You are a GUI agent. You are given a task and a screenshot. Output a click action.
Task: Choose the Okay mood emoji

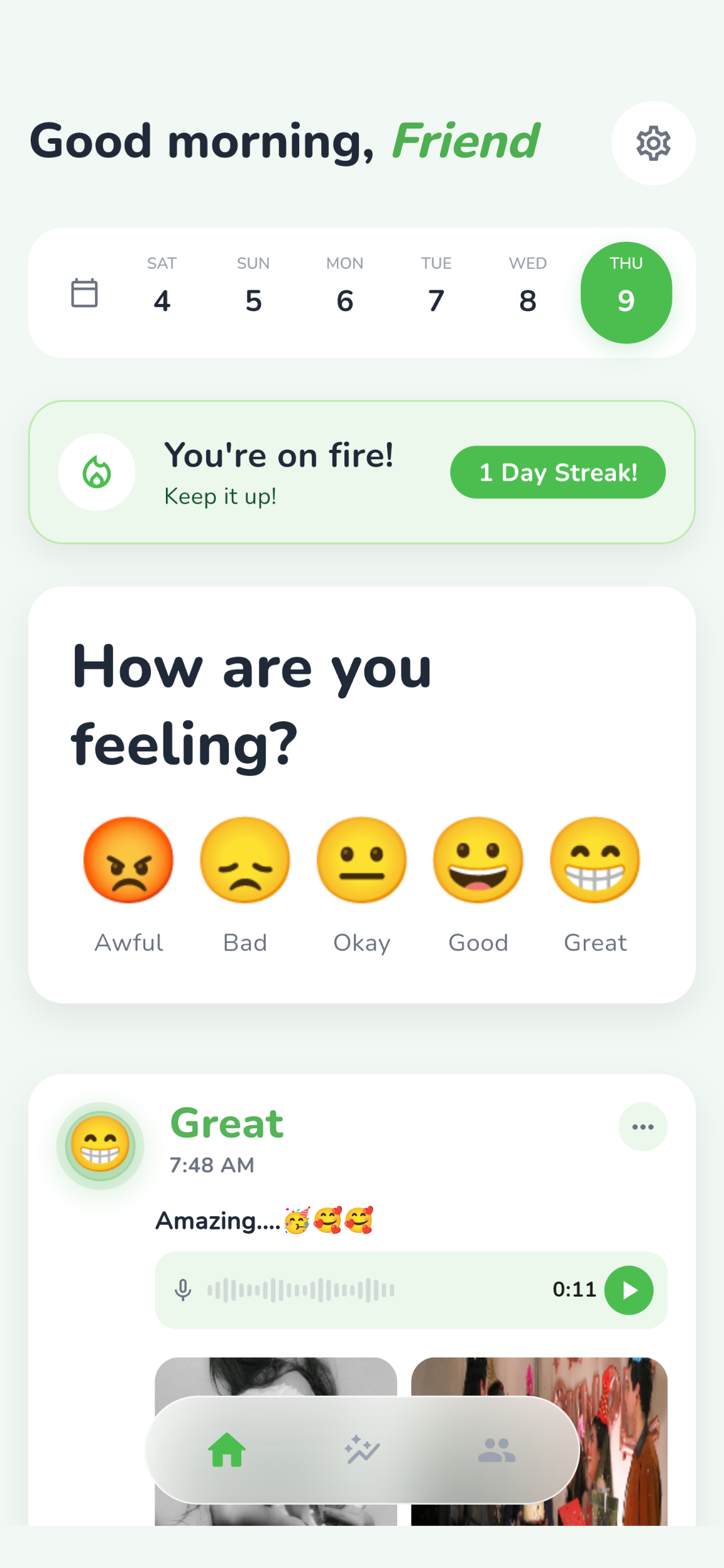pyautogui.click(x=361, y=859)
